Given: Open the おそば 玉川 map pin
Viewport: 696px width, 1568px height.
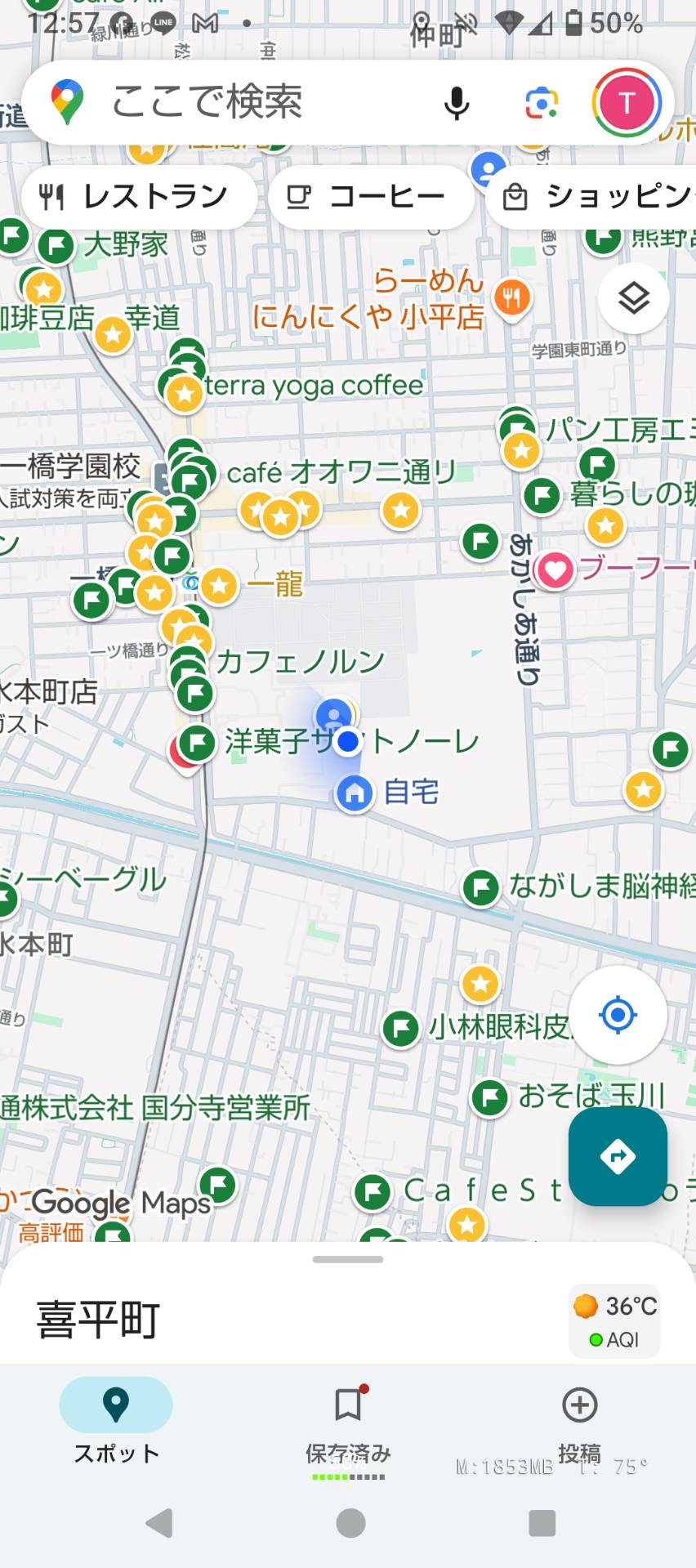Looking at the screenshot, I should pyautogui.click(x=491, y=1097).
